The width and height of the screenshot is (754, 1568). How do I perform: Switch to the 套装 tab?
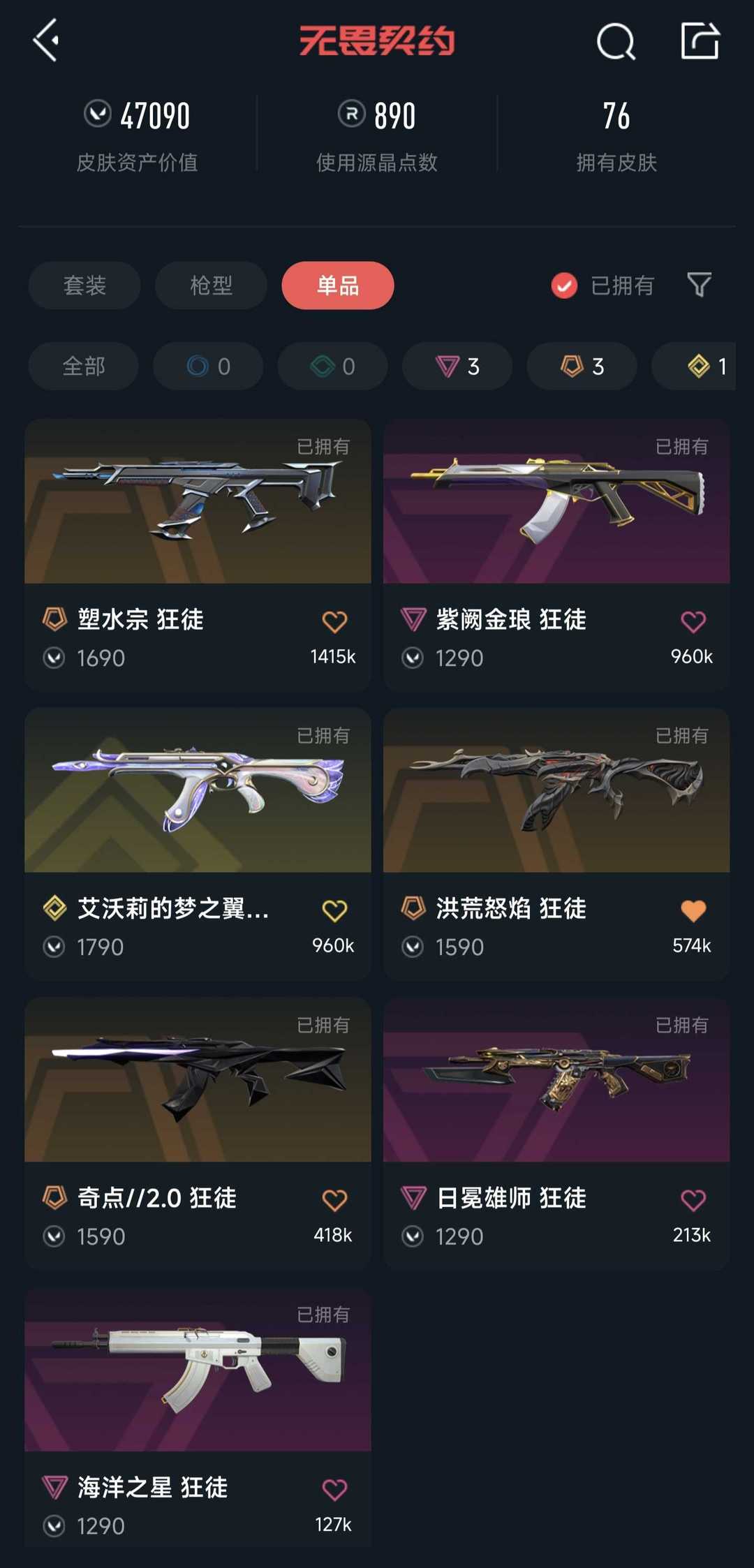[84, 286]
